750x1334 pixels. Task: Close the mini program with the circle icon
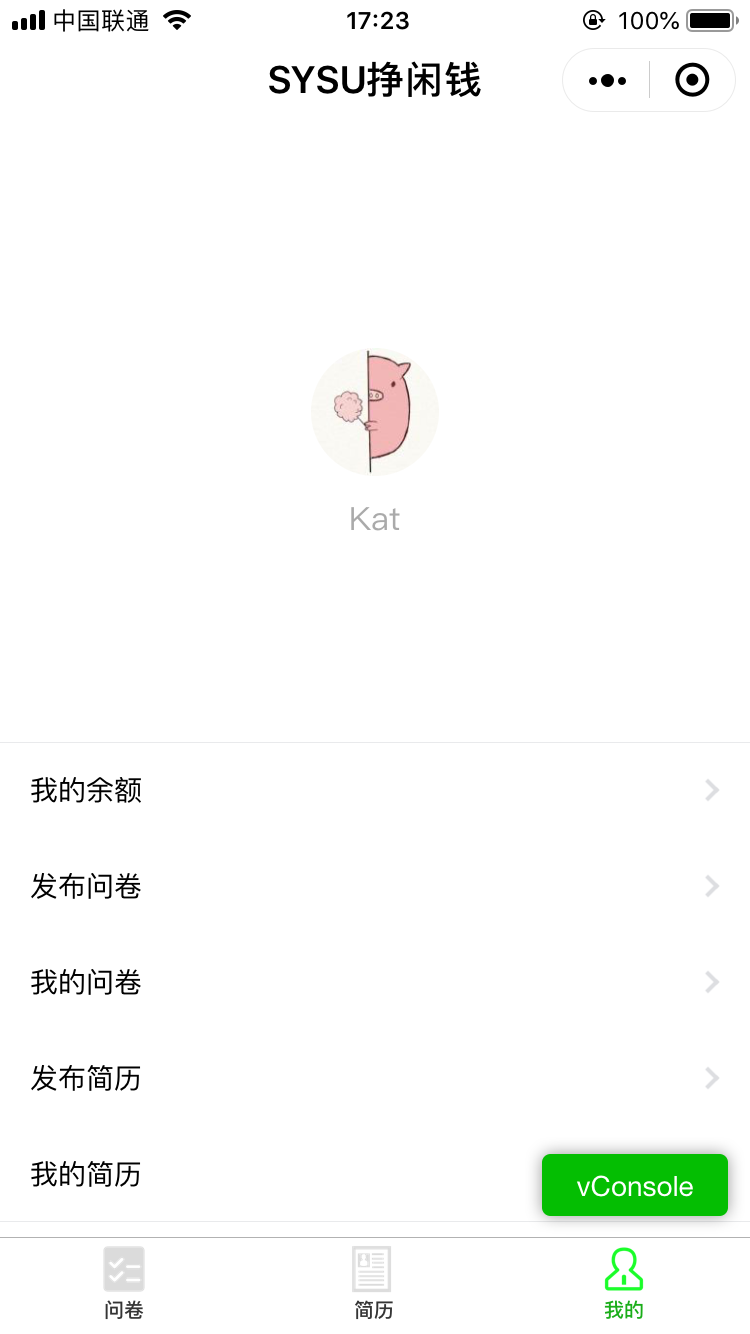pos(692,80)
